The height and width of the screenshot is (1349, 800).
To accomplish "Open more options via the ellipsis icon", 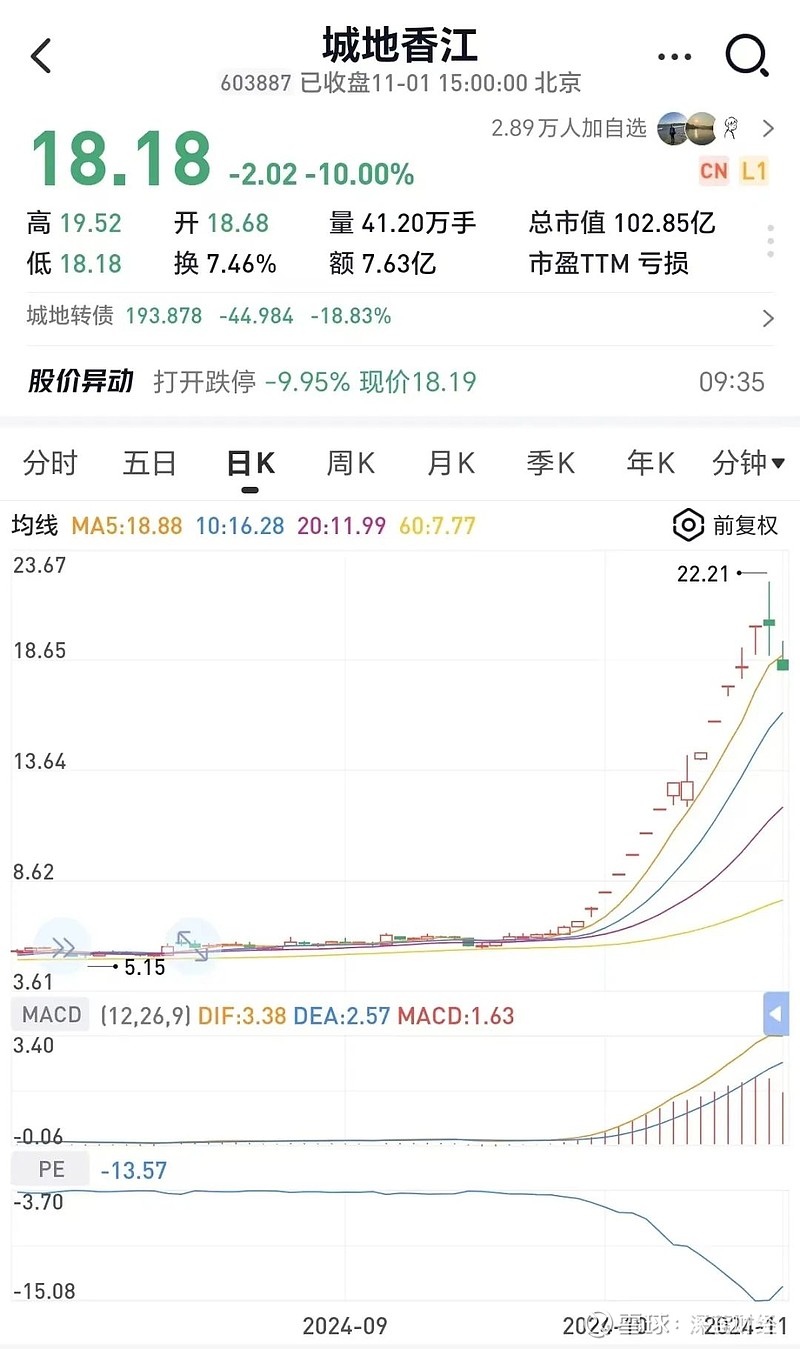I will point(674,57).
